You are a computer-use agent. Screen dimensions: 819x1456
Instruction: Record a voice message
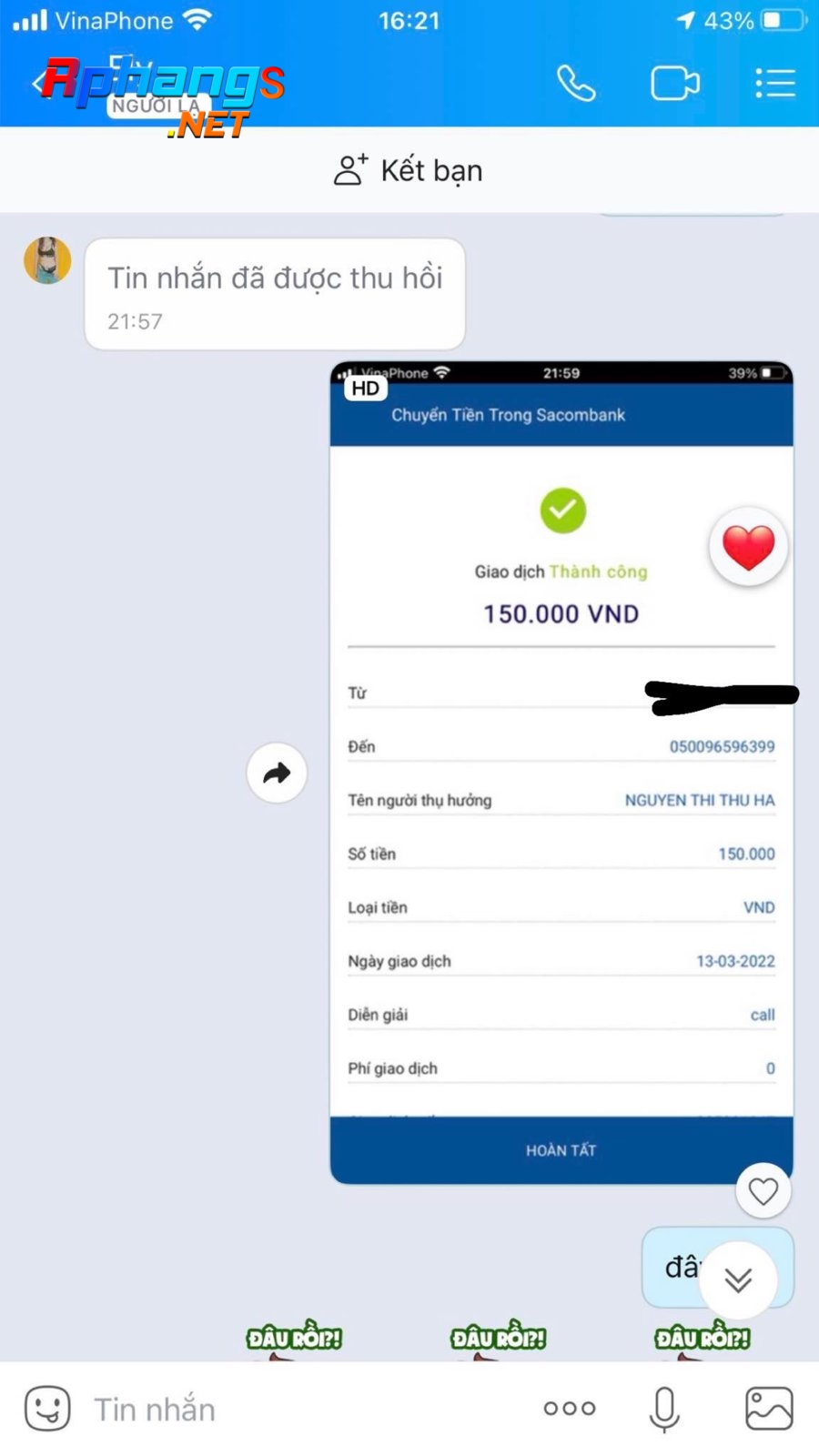(664, 1409)
